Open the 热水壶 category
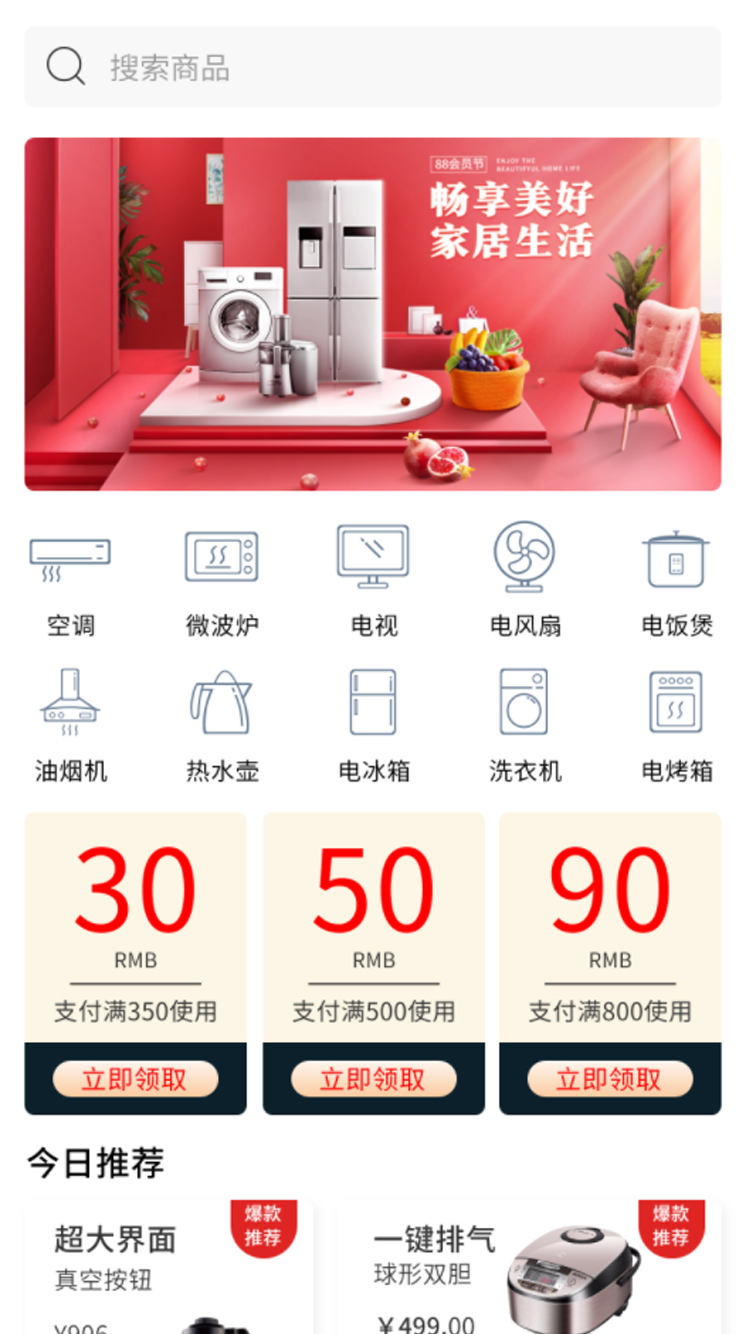 pos(222,725)
